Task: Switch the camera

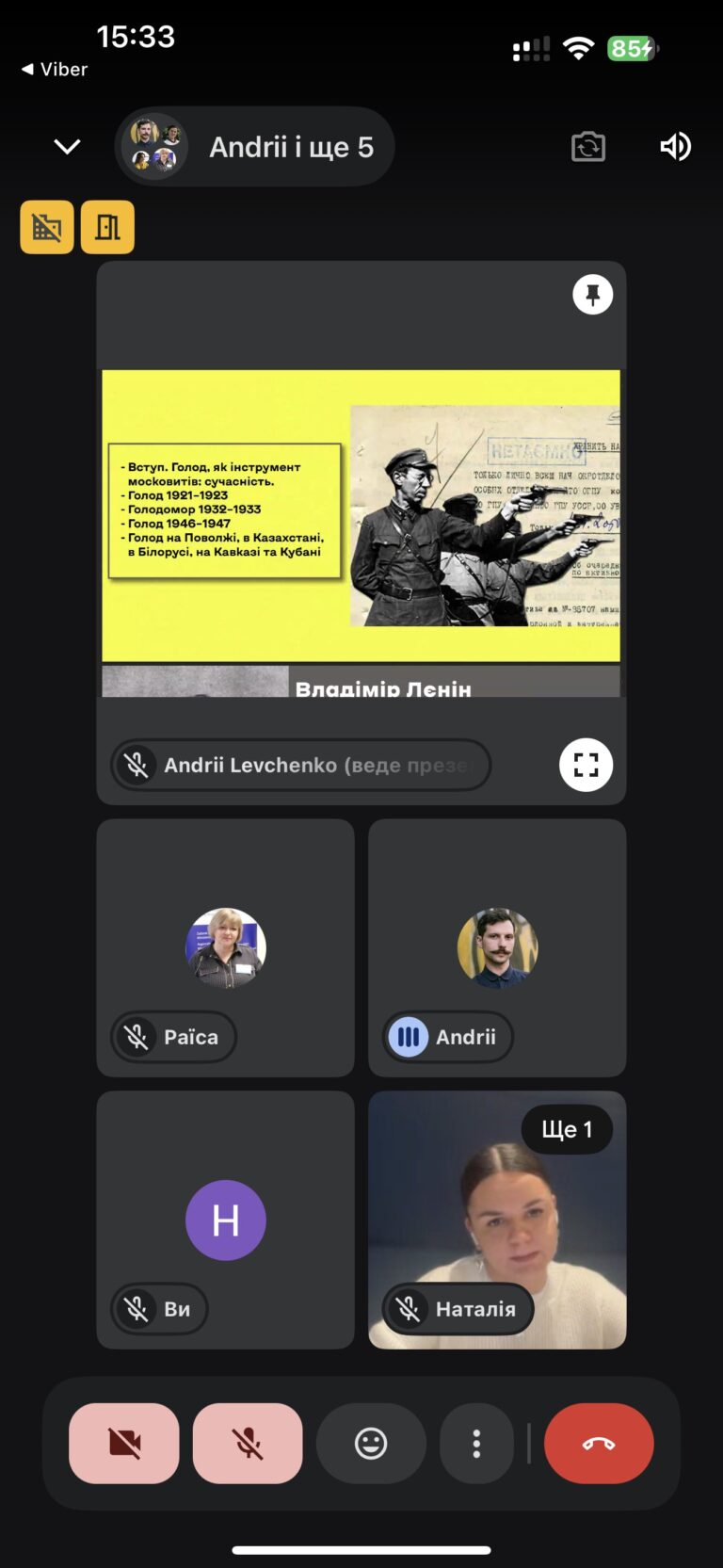Action: click(x=588, y=147)
